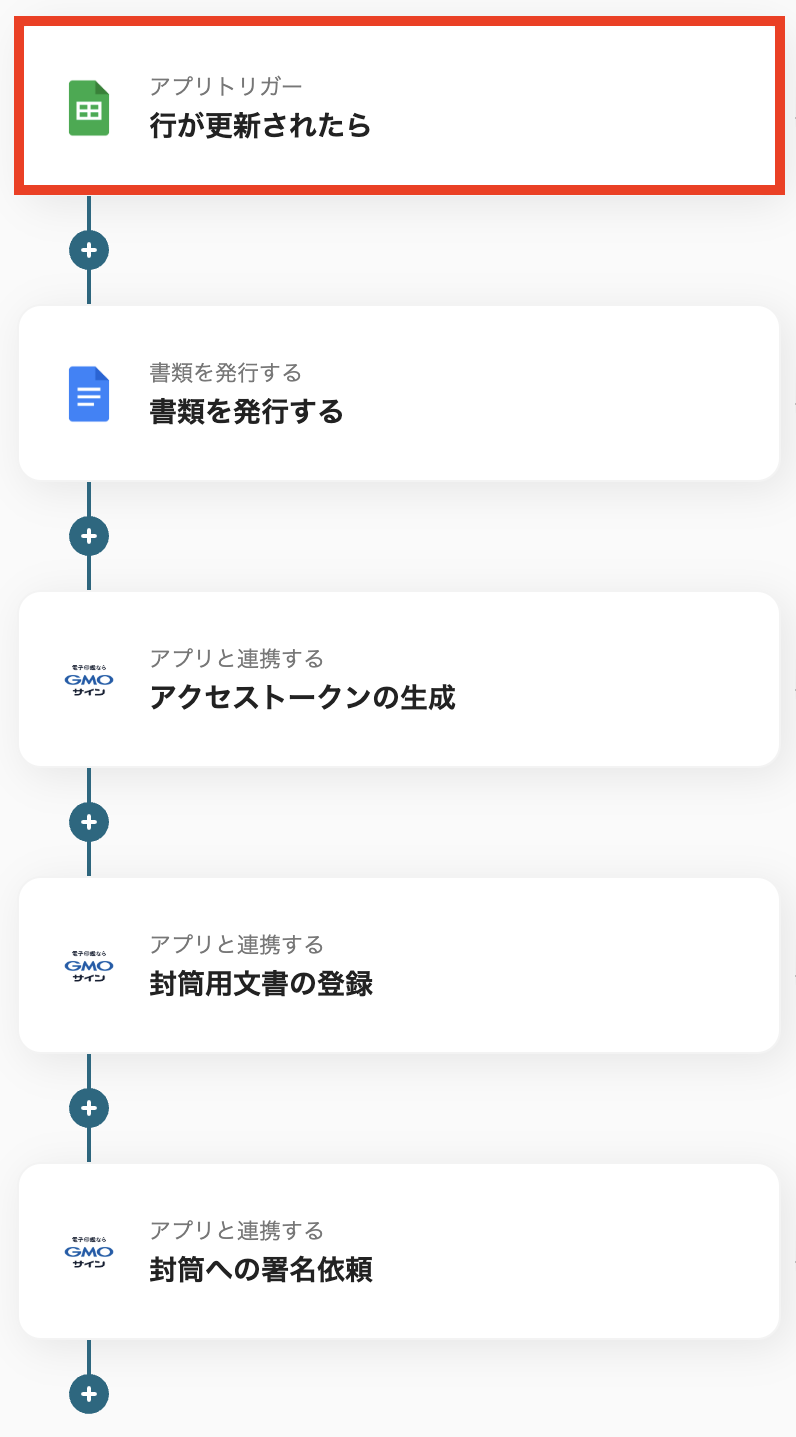This screenshot has height=1437, width=796.
Task: Open the 行が更新されたら trigger card
Action: 397,106
